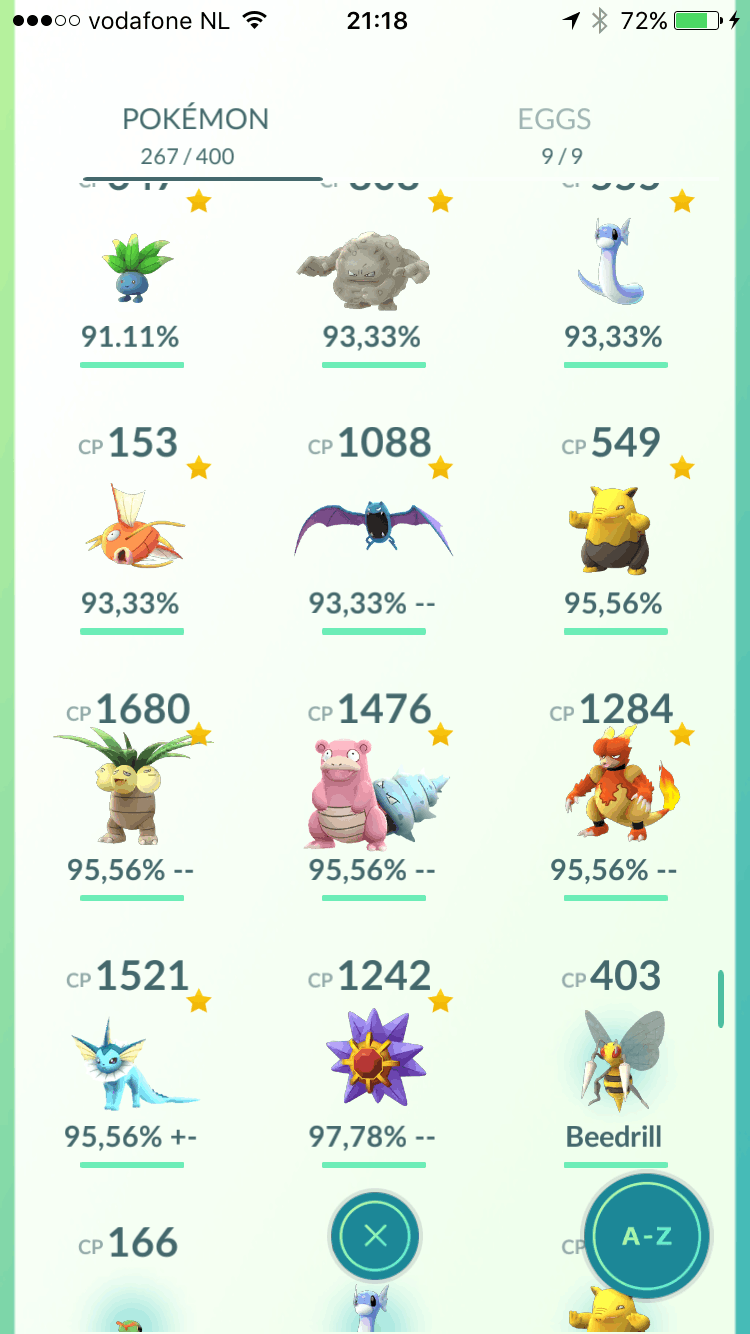The width and height of the screenshot is (750, 1334).
Task: Switch to the Eggs tab
Action: [554, 134]
